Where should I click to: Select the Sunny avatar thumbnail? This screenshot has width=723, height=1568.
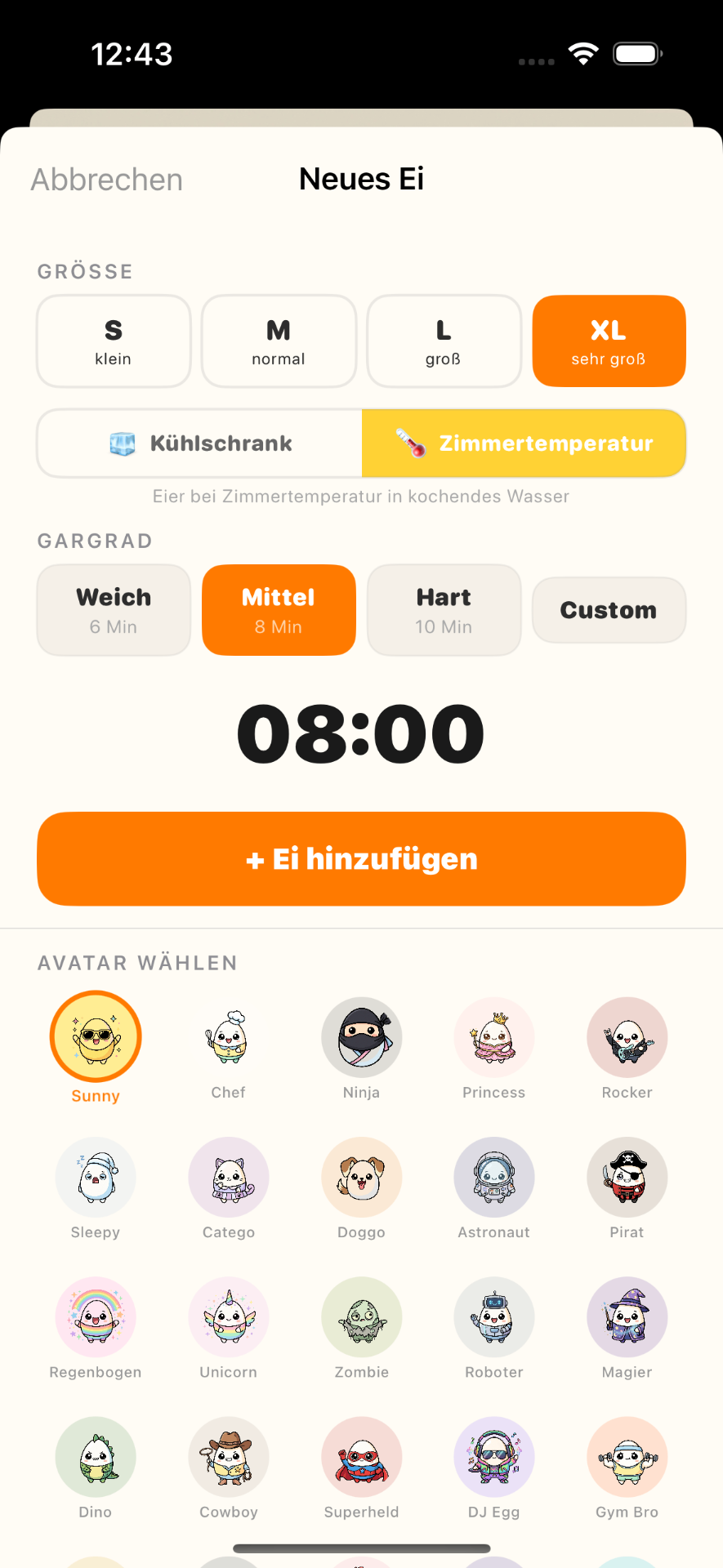(95, 1036)
